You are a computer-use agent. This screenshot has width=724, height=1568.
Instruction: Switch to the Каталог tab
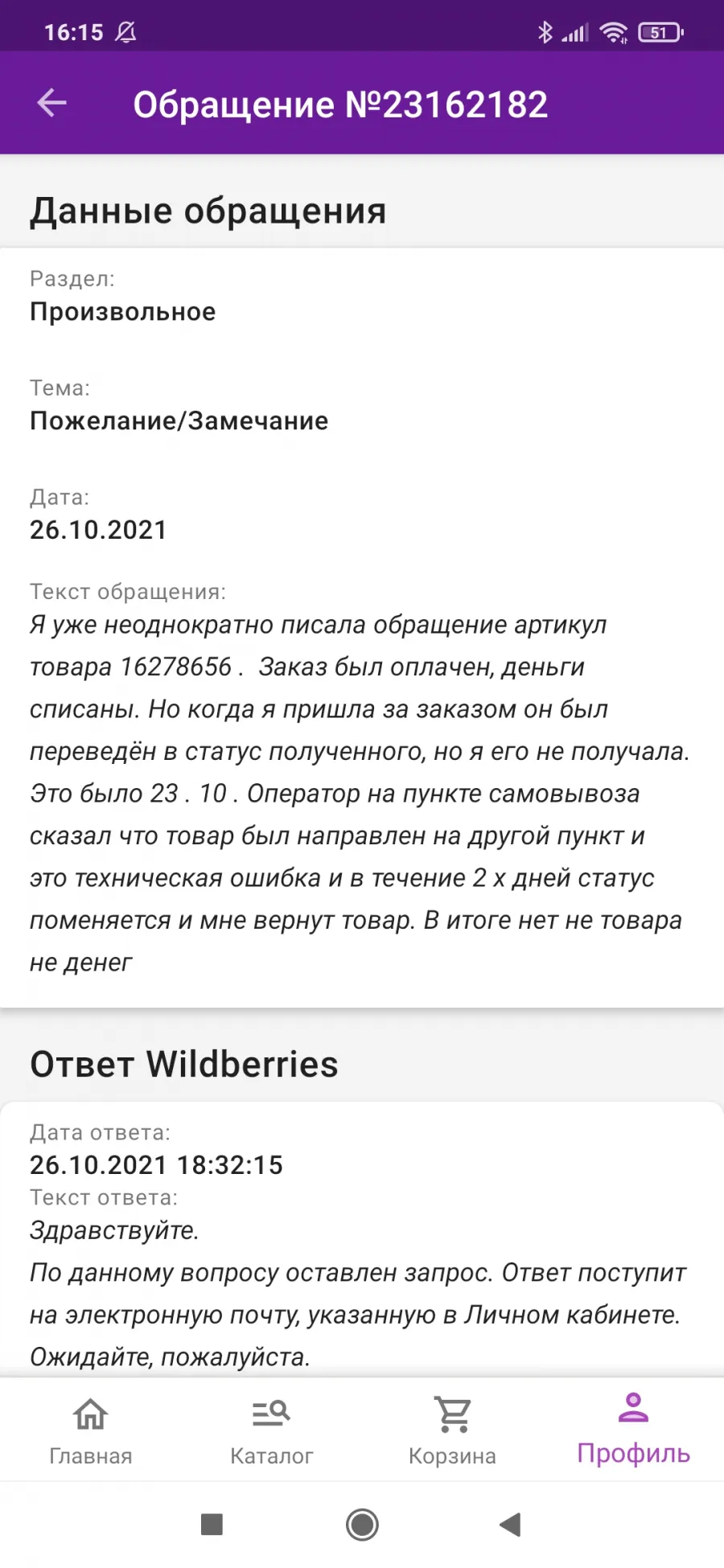point(272,1430)
